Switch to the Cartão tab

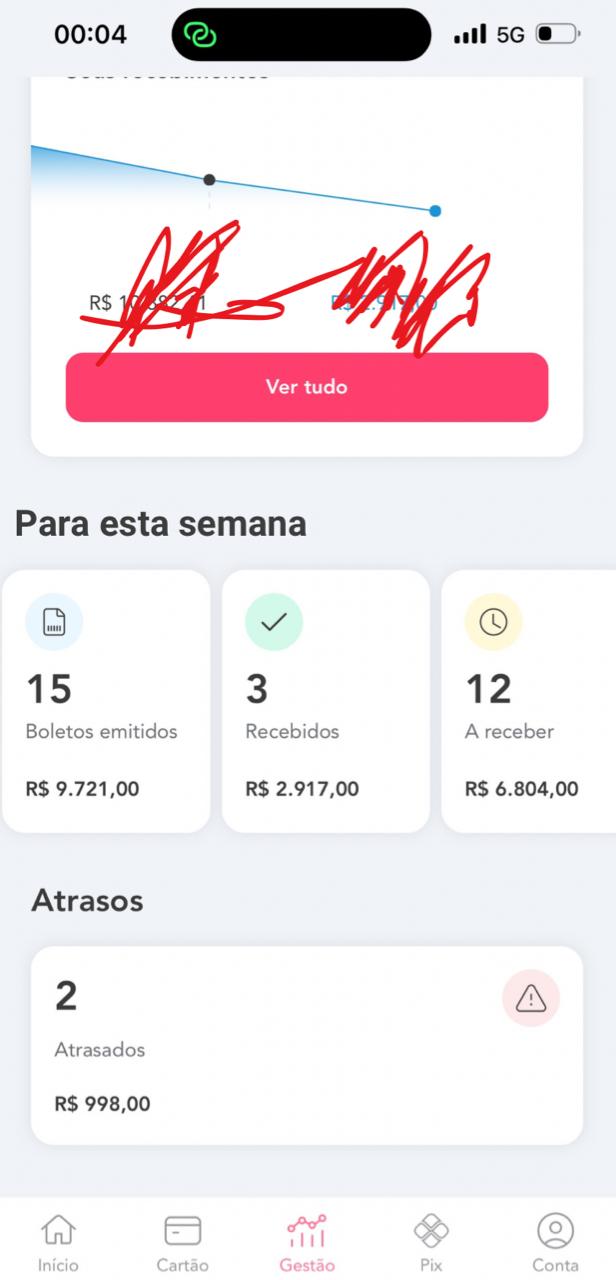pyautogui.click(x=182, y=1243)
